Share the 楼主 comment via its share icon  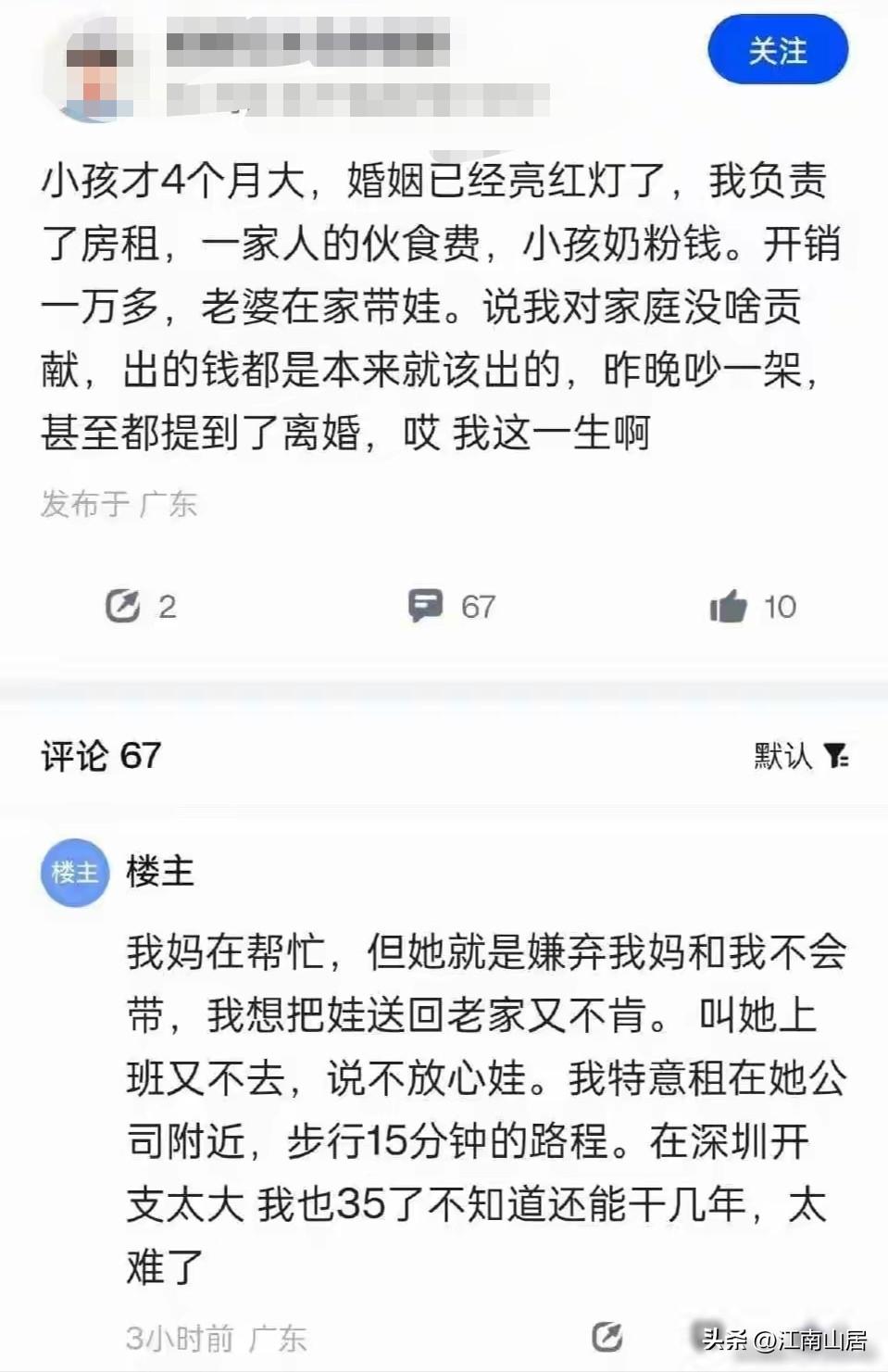point(607,1337)
